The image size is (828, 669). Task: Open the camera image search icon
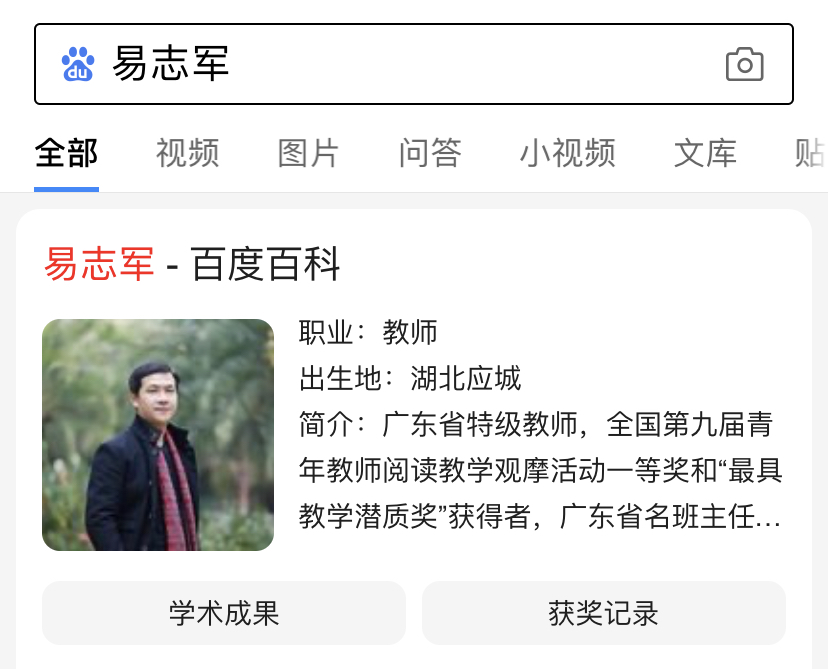click(744, 64)
